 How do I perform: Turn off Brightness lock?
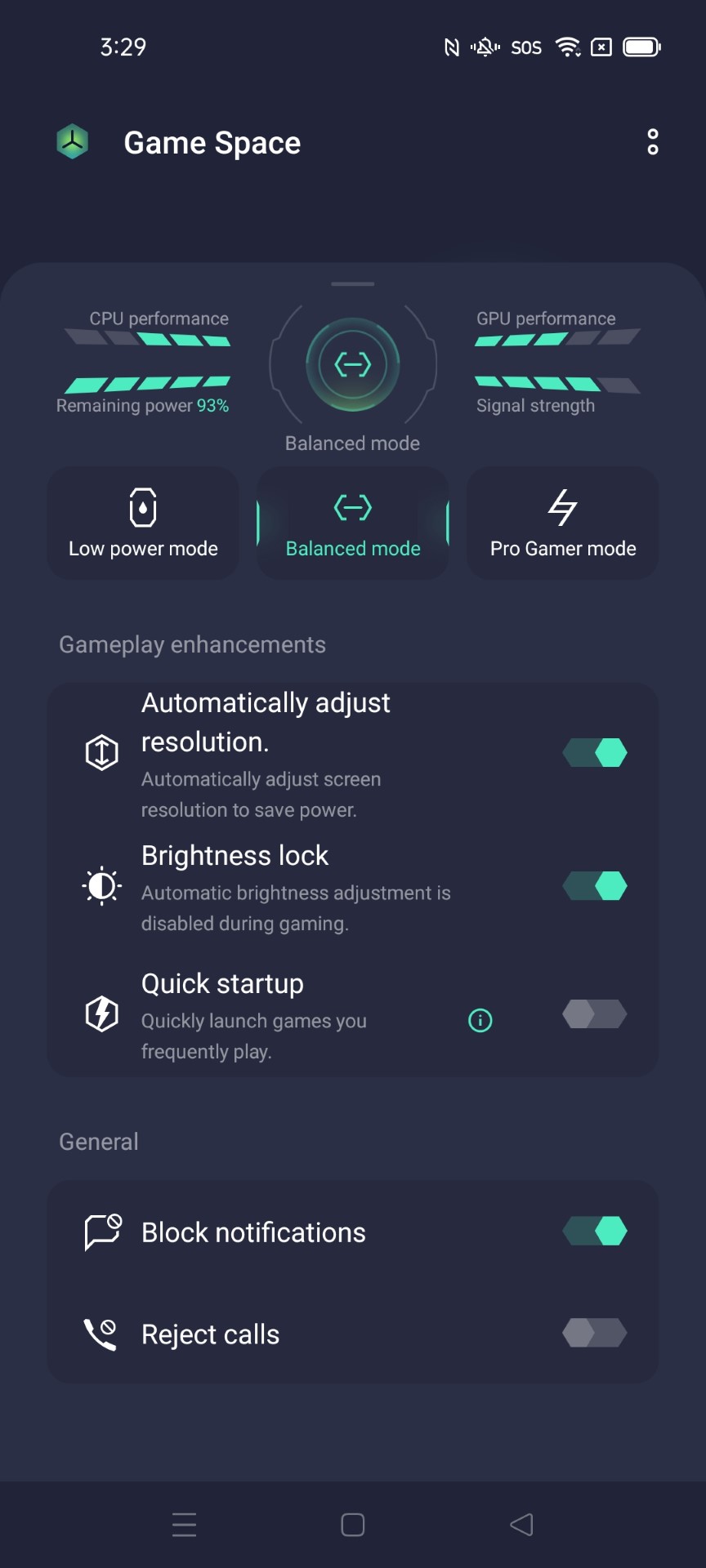tap(595, 885)
